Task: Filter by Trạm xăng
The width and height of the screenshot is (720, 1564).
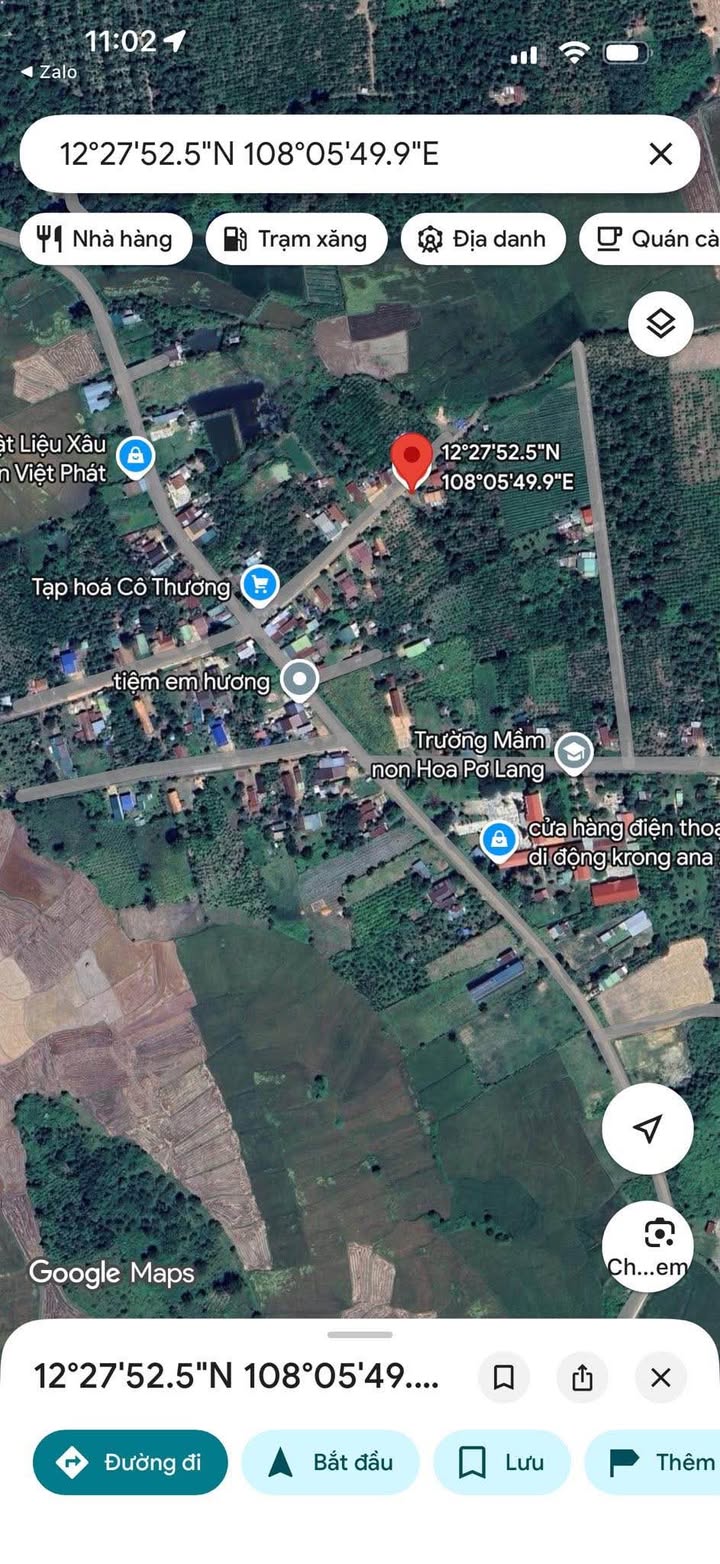Action: click(296, 239)
